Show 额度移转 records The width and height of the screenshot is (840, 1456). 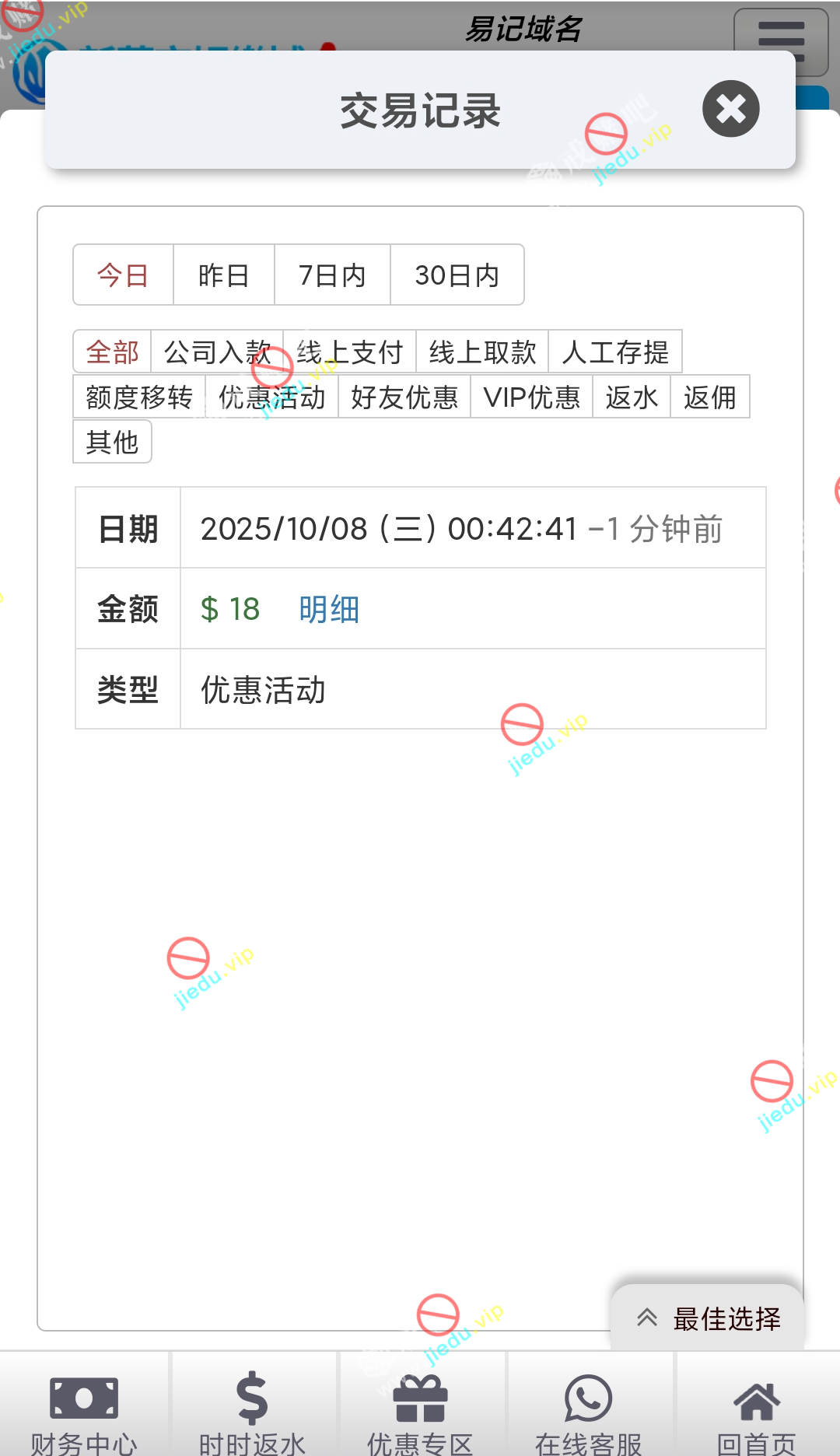pos(139,397)
